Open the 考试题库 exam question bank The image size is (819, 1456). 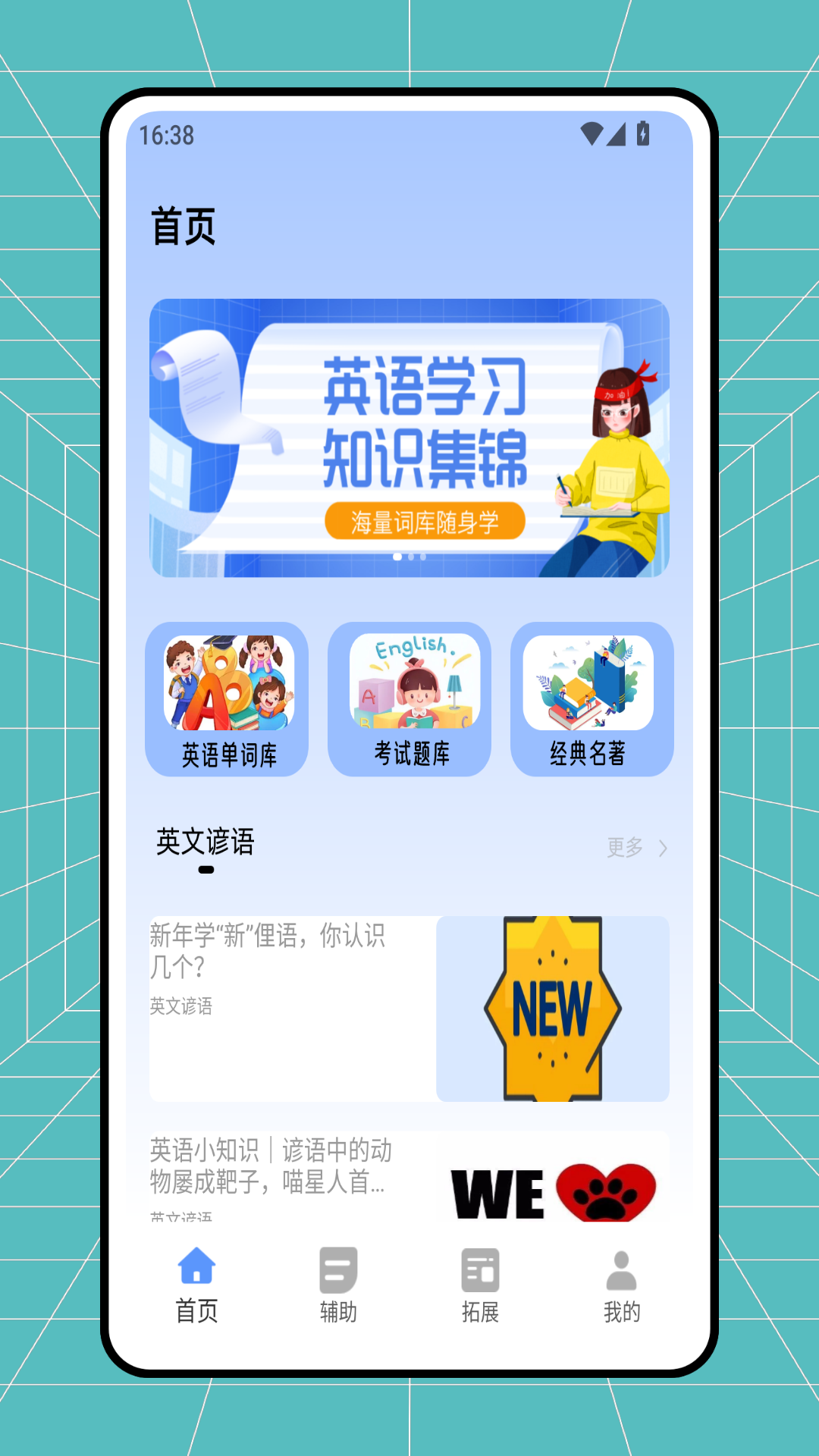coord(409,700)
